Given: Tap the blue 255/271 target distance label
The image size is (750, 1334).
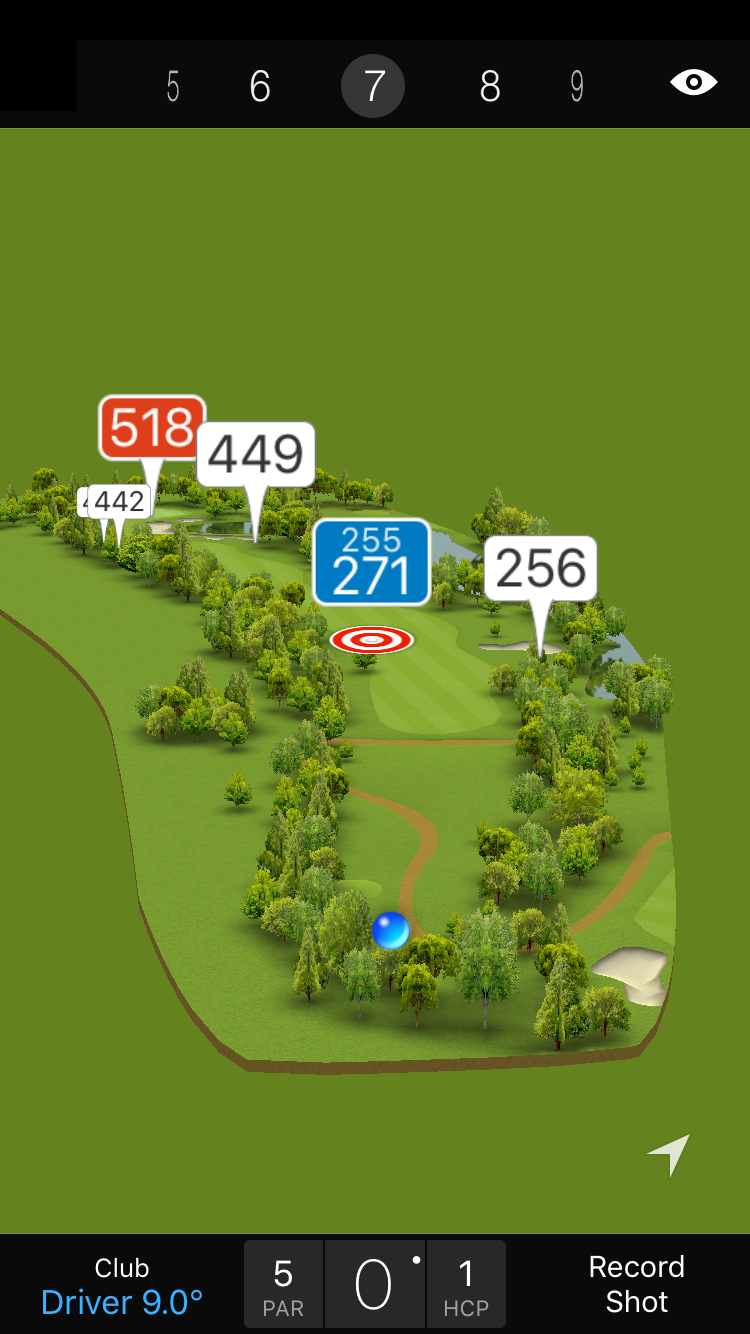Looking at the screenshot, I should 371,562.
